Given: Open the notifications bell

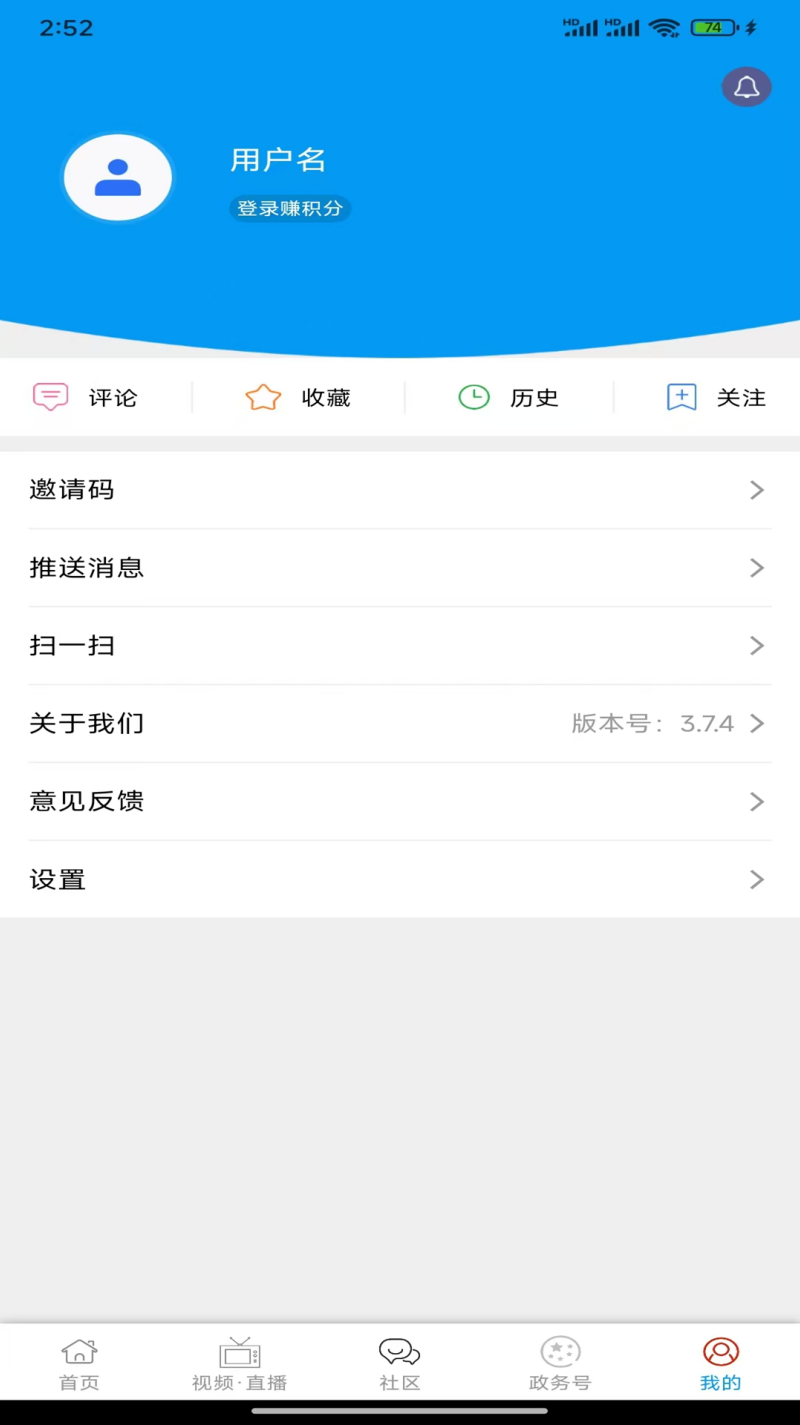Looking at the screenshot, I should (x=746, y=87).
